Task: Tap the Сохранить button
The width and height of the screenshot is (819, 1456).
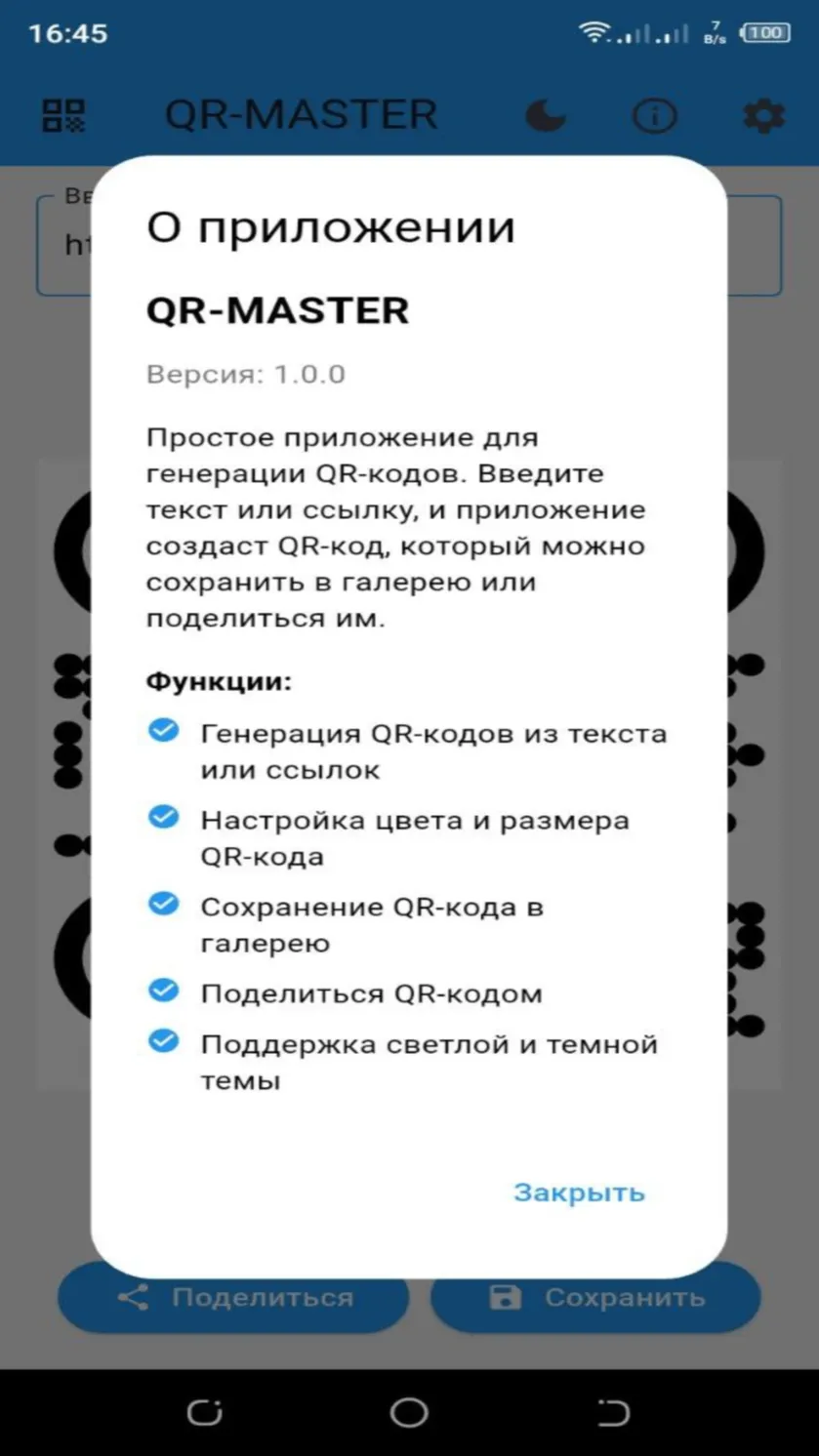Action: click(x=595, y=1298)
